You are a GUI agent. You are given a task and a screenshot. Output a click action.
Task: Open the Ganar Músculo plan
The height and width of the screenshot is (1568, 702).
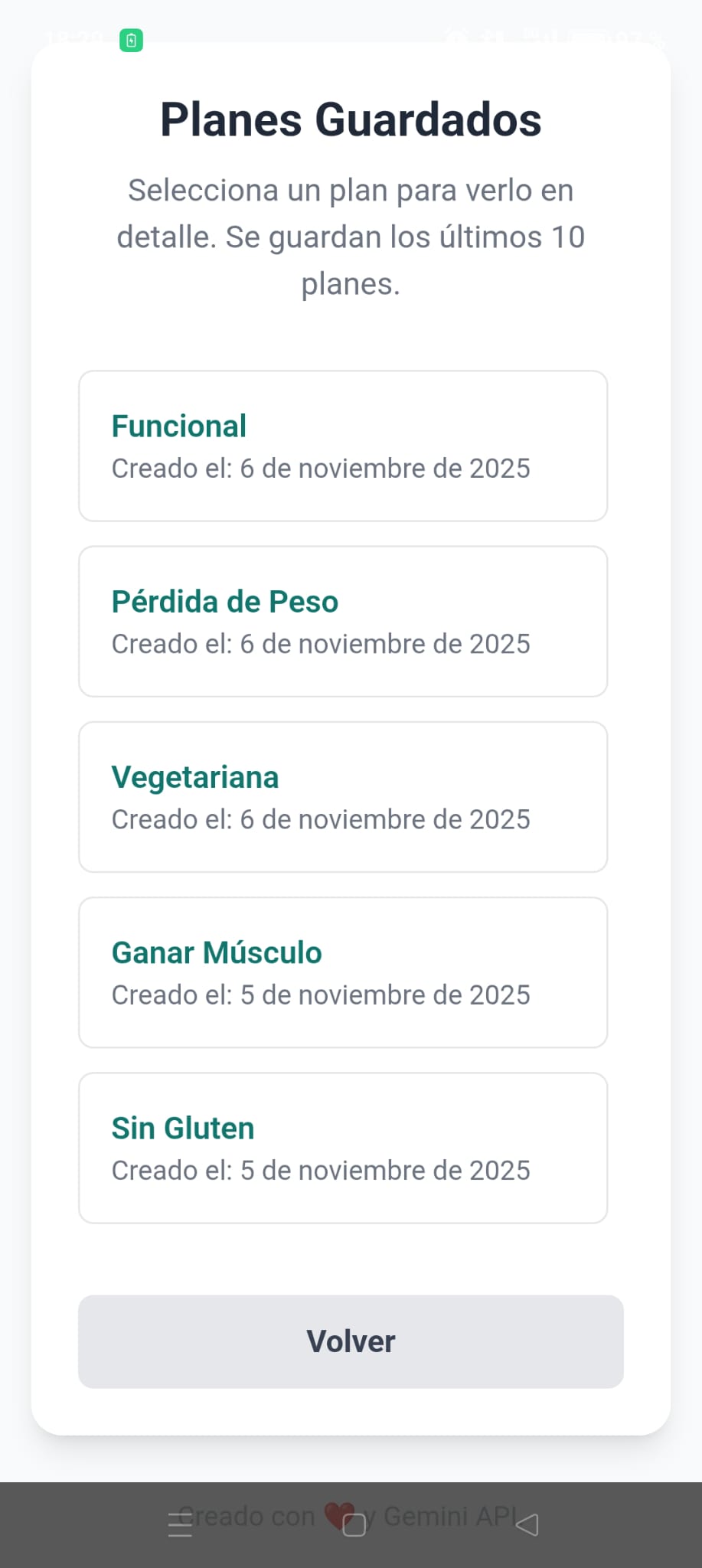343,972
